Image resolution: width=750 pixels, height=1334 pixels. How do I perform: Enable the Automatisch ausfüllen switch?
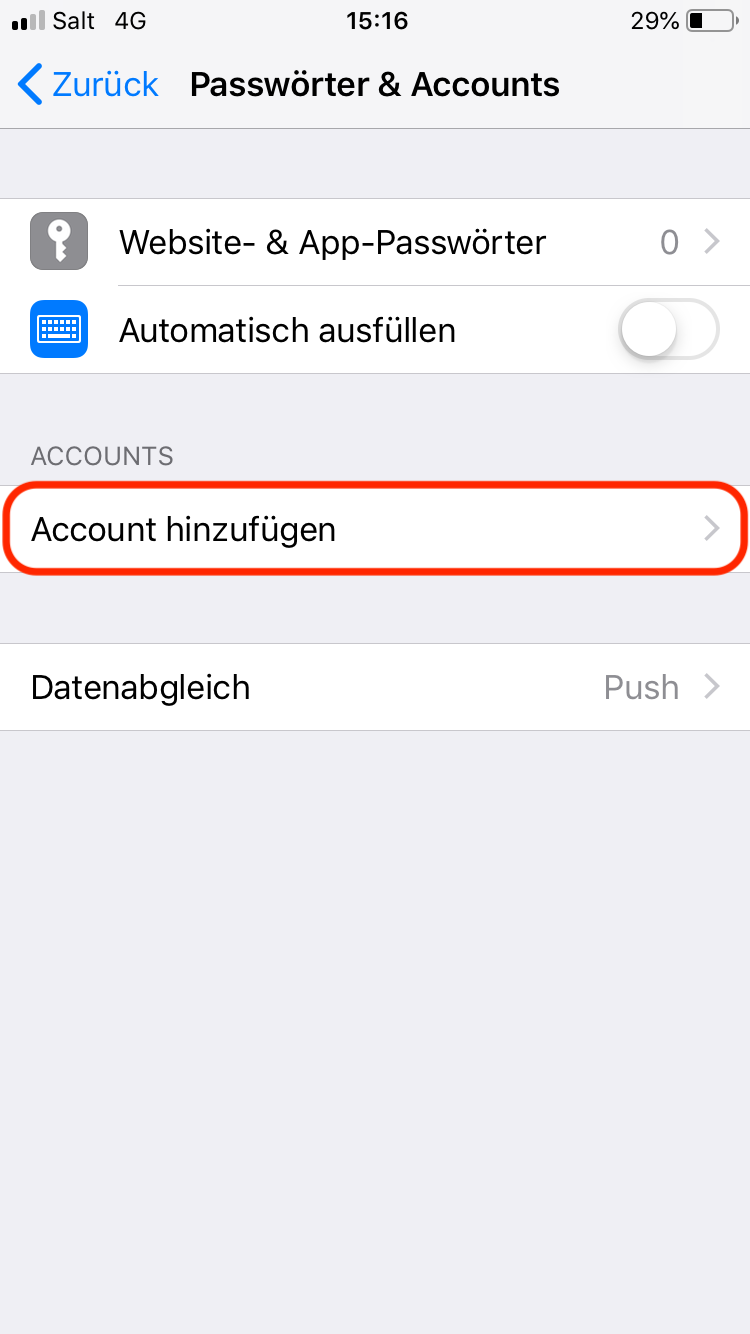[669, 329]
